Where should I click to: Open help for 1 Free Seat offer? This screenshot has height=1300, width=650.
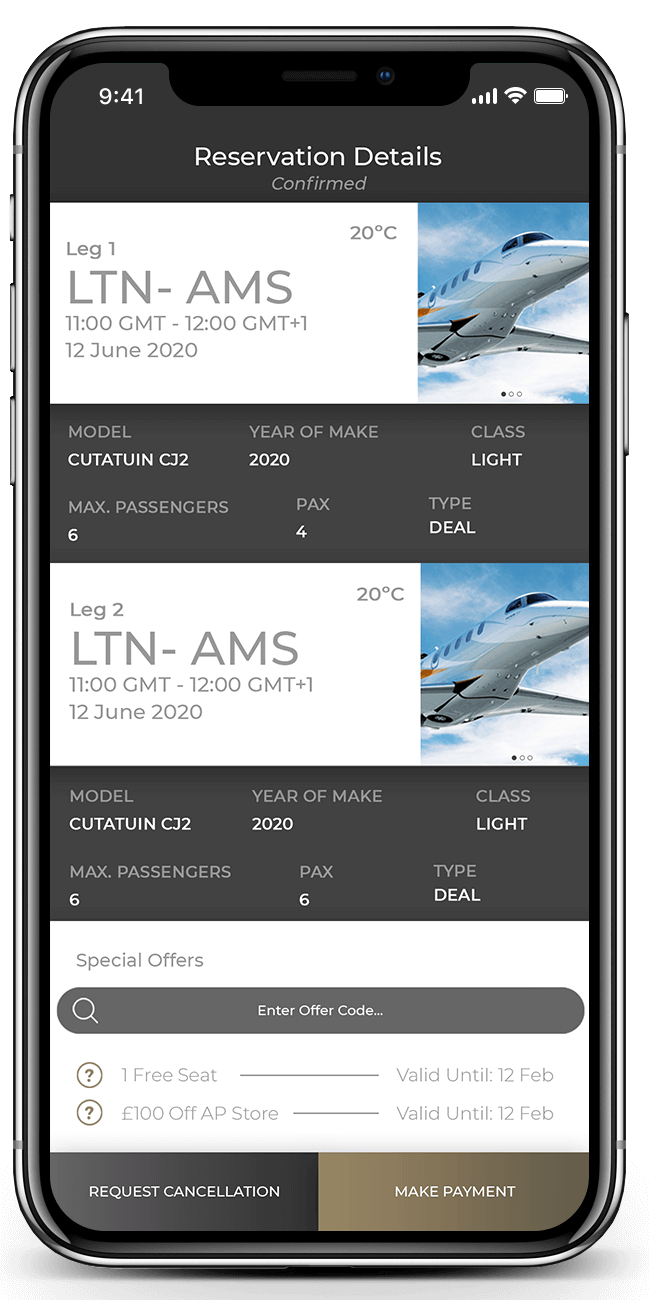[90, 1075]
